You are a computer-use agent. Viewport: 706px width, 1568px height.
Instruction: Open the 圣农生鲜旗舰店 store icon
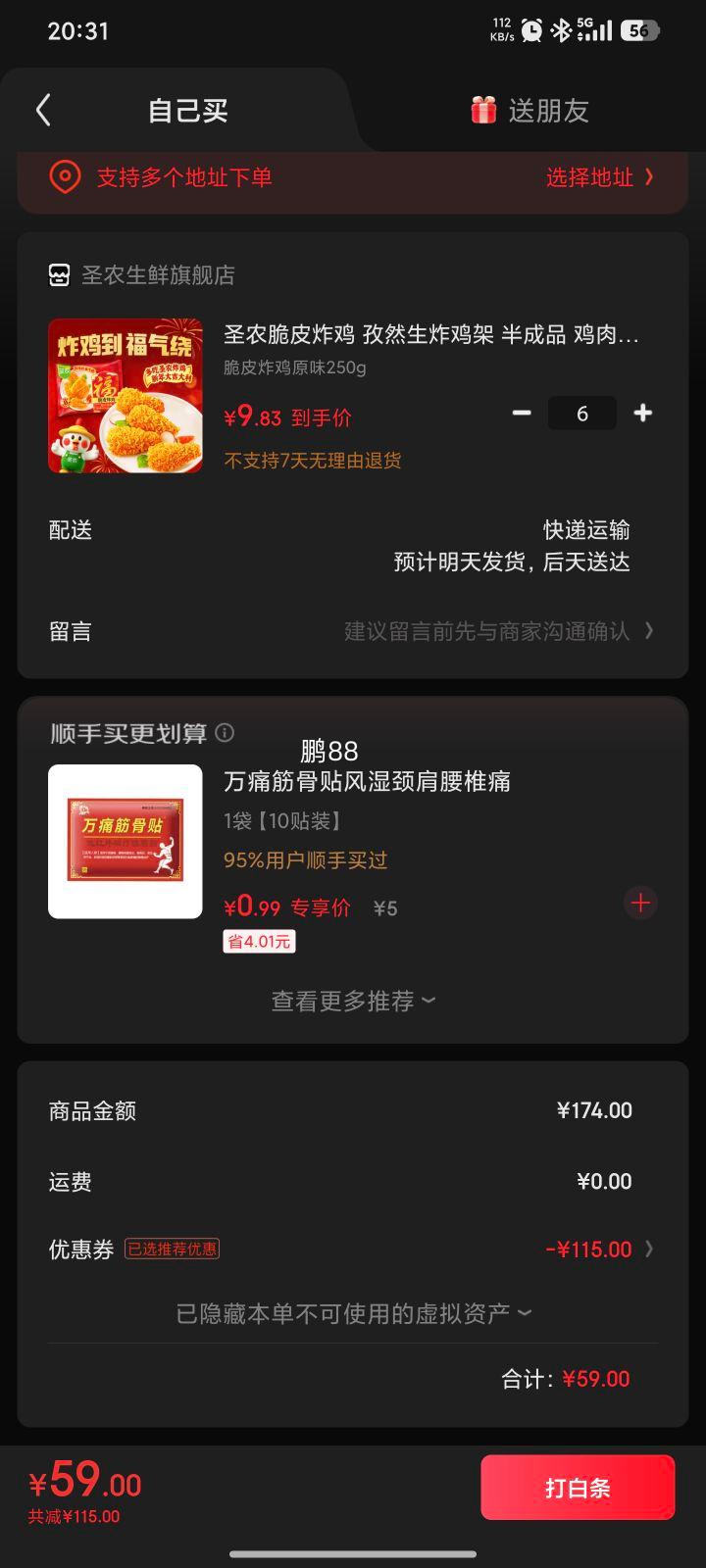click(60, 275)
